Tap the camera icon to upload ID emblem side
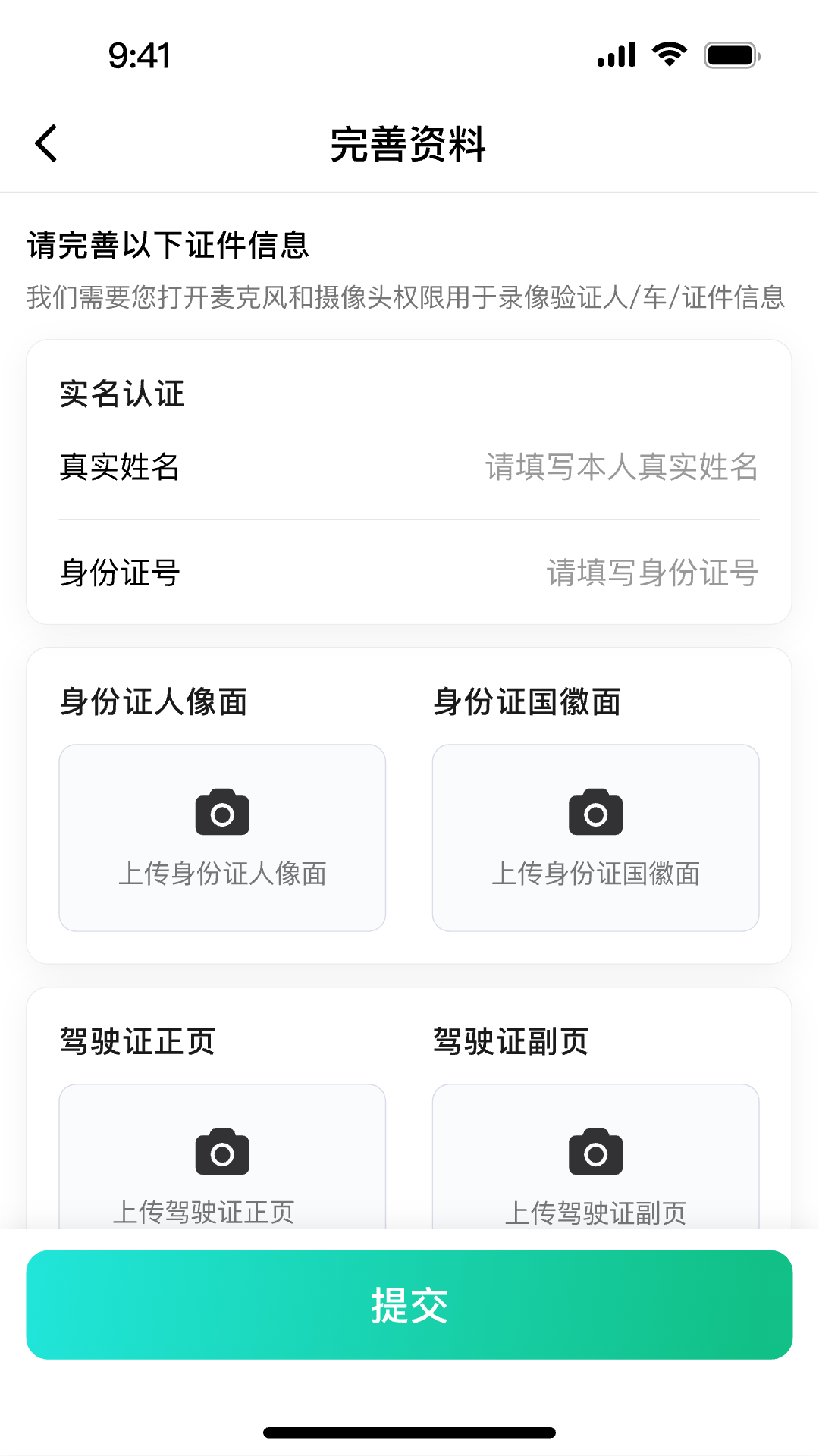 (595, 812)
